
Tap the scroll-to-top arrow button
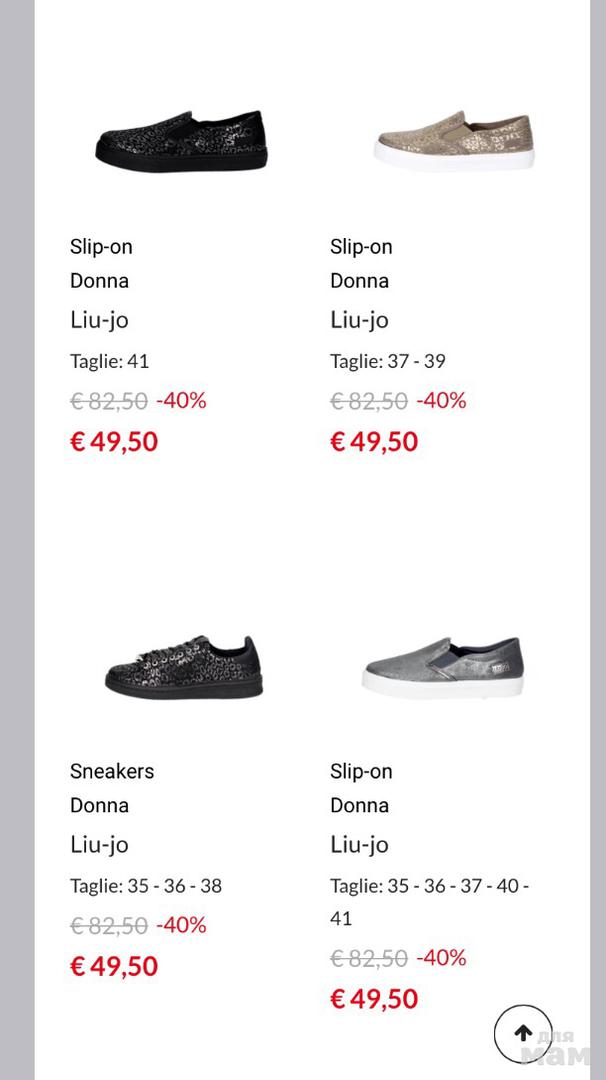[x=522, y=1034]
